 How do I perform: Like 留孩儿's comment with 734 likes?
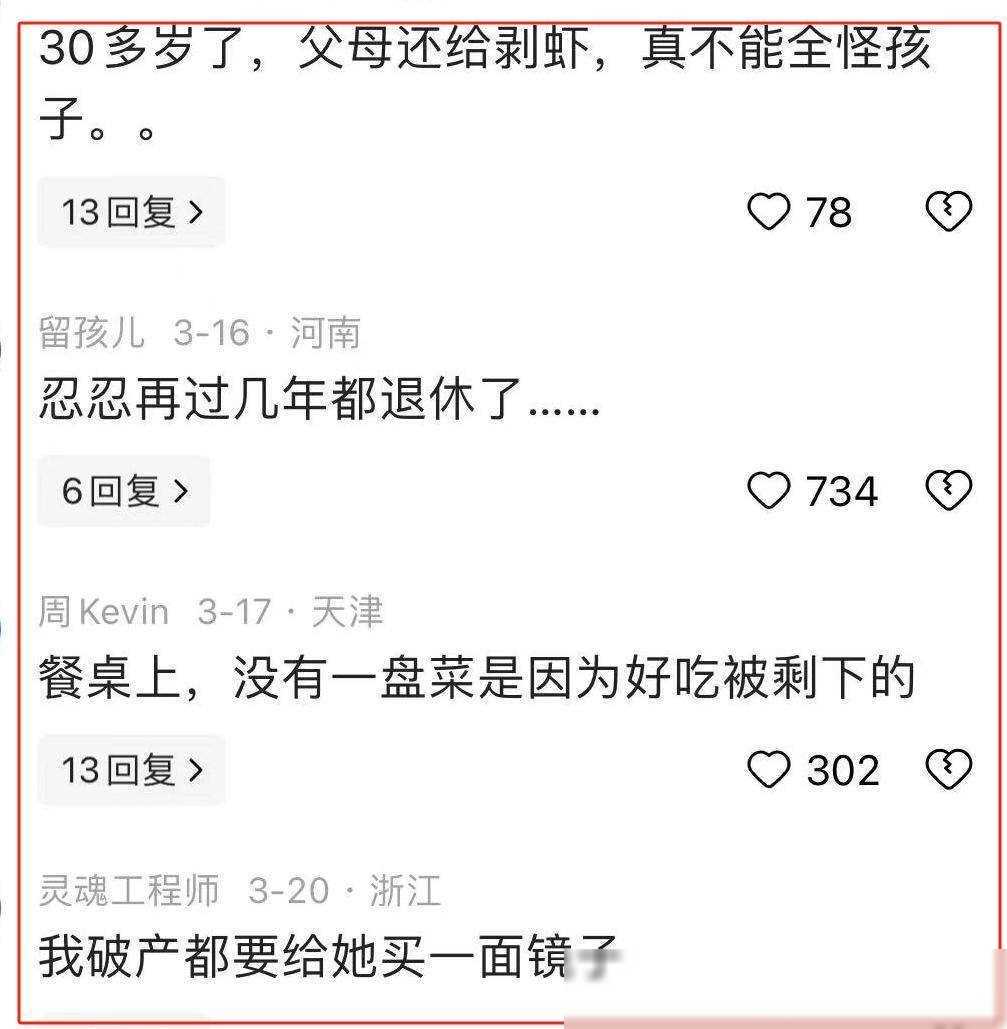click(769, 491)
